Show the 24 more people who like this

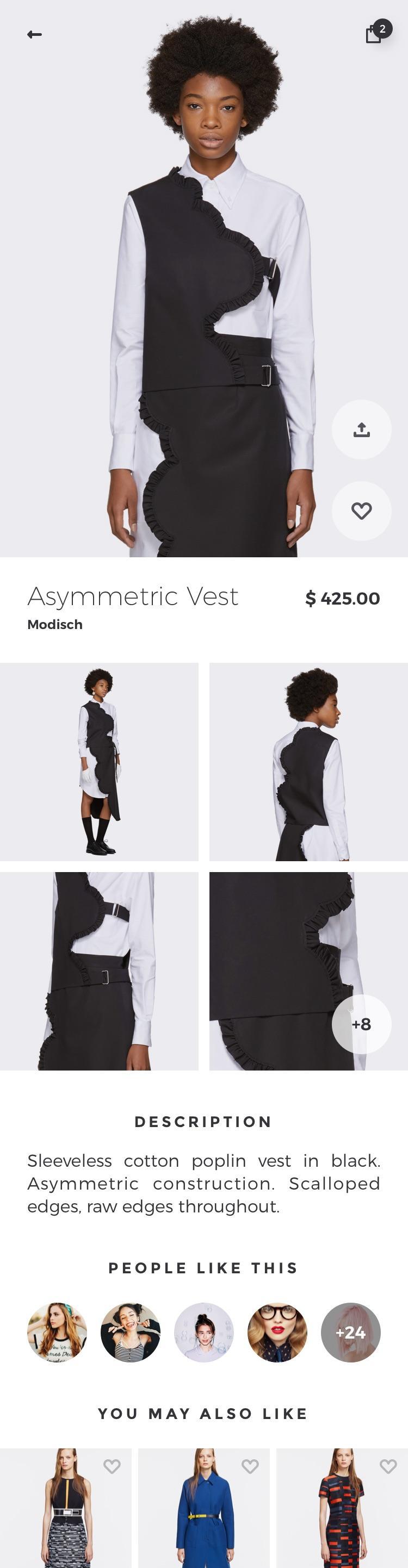pos(351,1333)
